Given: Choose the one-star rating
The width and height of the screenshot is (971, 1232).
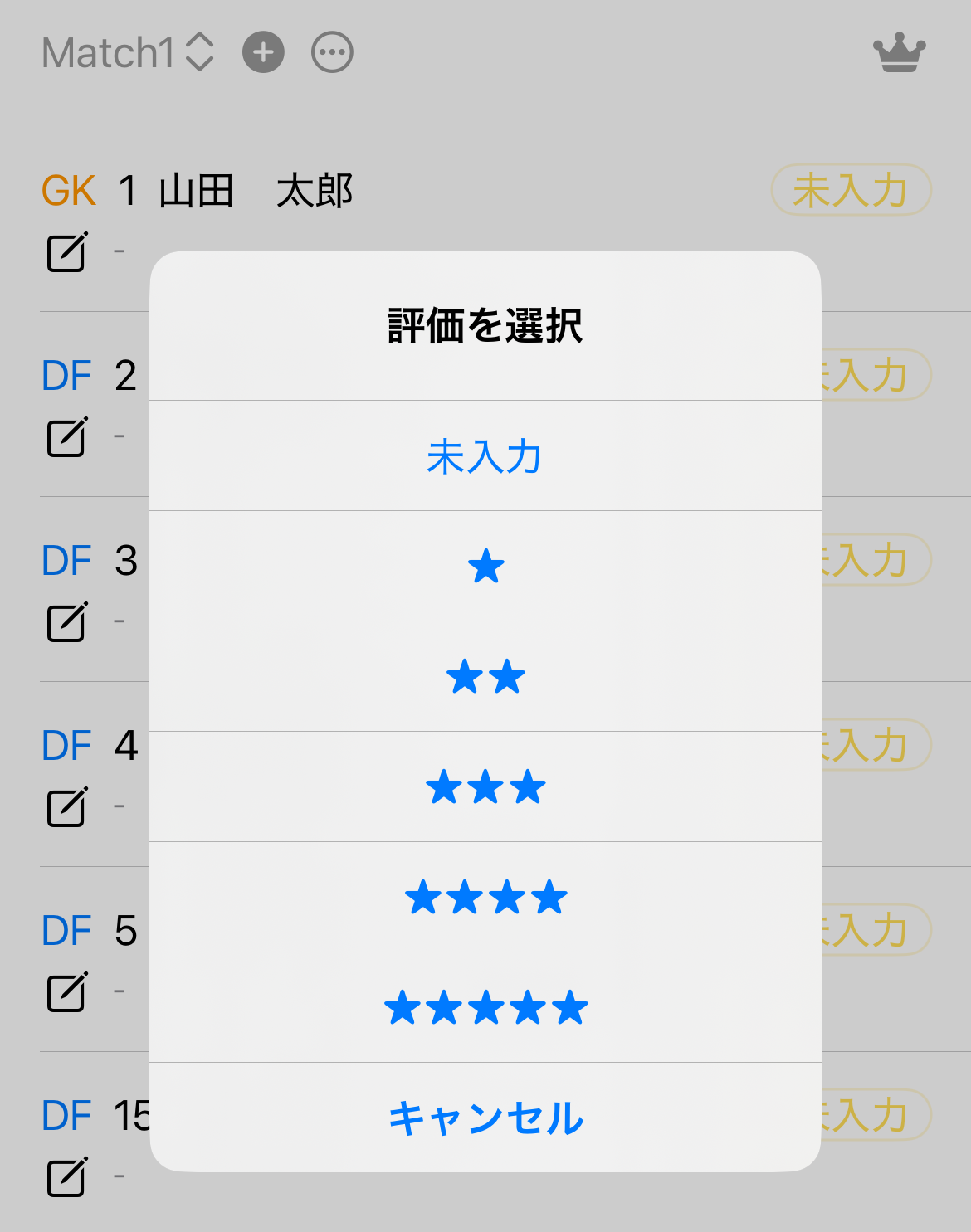Looking at the screenshot, I should pos(486,567).
